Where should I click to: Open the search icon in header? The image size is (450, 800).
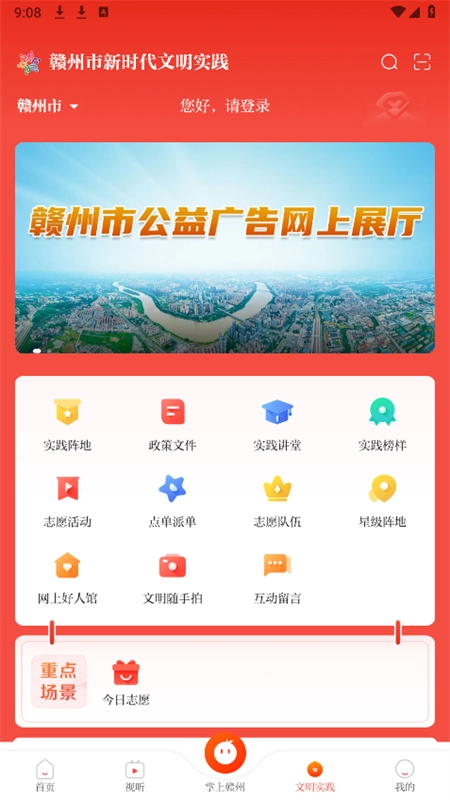(389, 62)
